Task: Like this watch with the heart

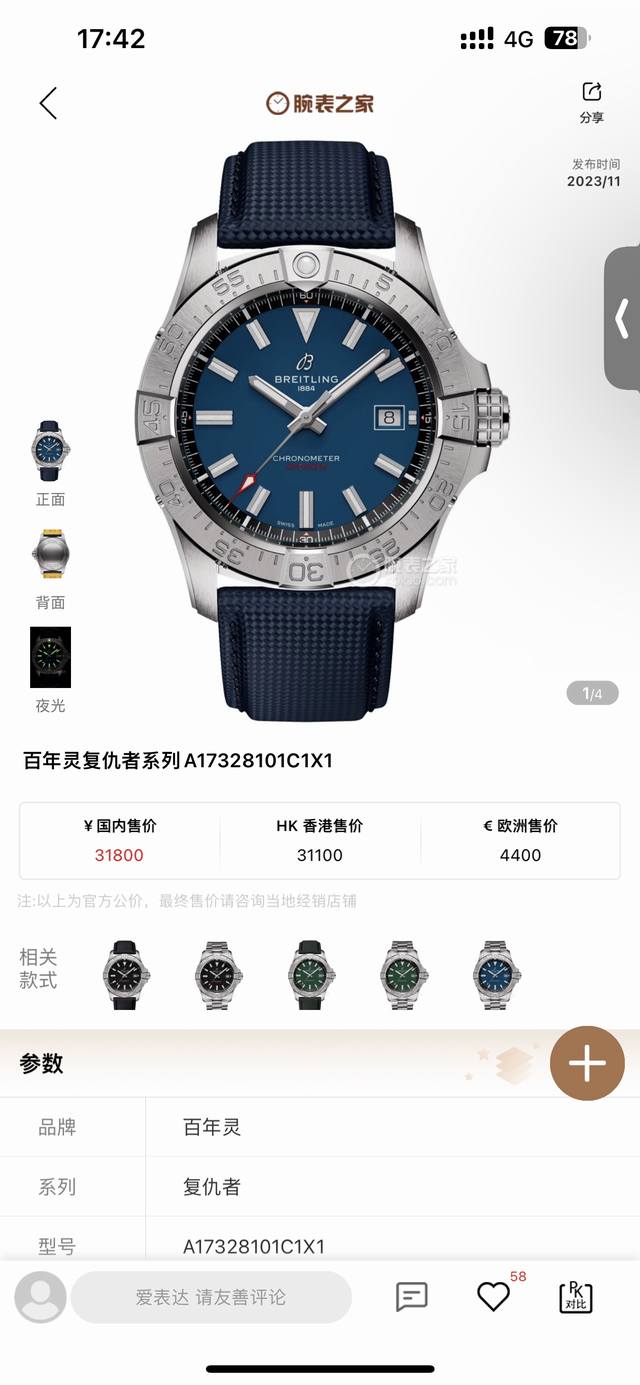Action: pos(493,1297)
